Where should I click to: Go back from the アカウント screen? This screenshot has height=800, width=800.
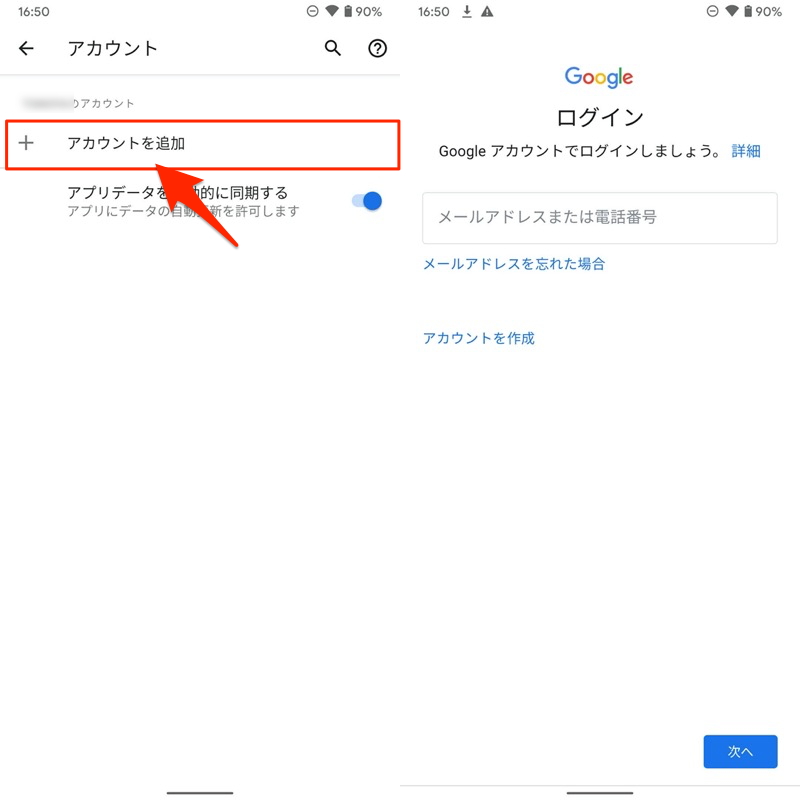(x=27, y=48)
